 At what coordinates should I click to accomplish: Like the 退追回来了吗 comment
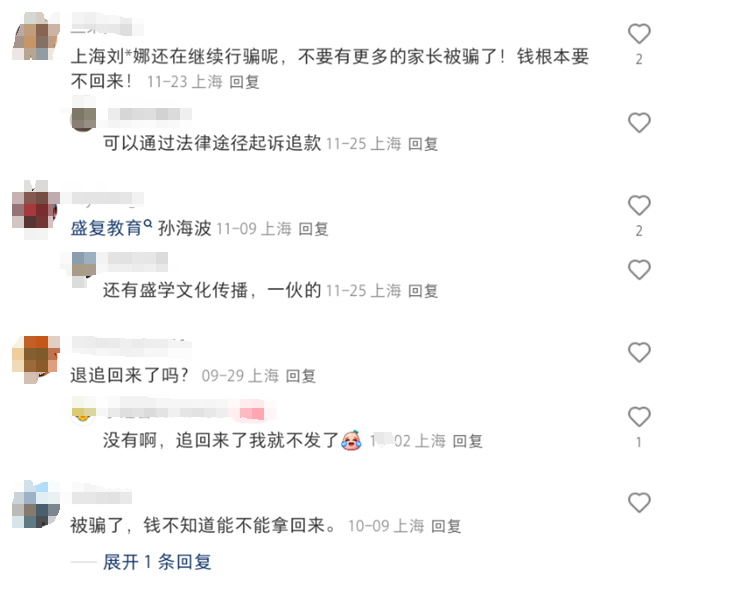click(x=639, y=352)
